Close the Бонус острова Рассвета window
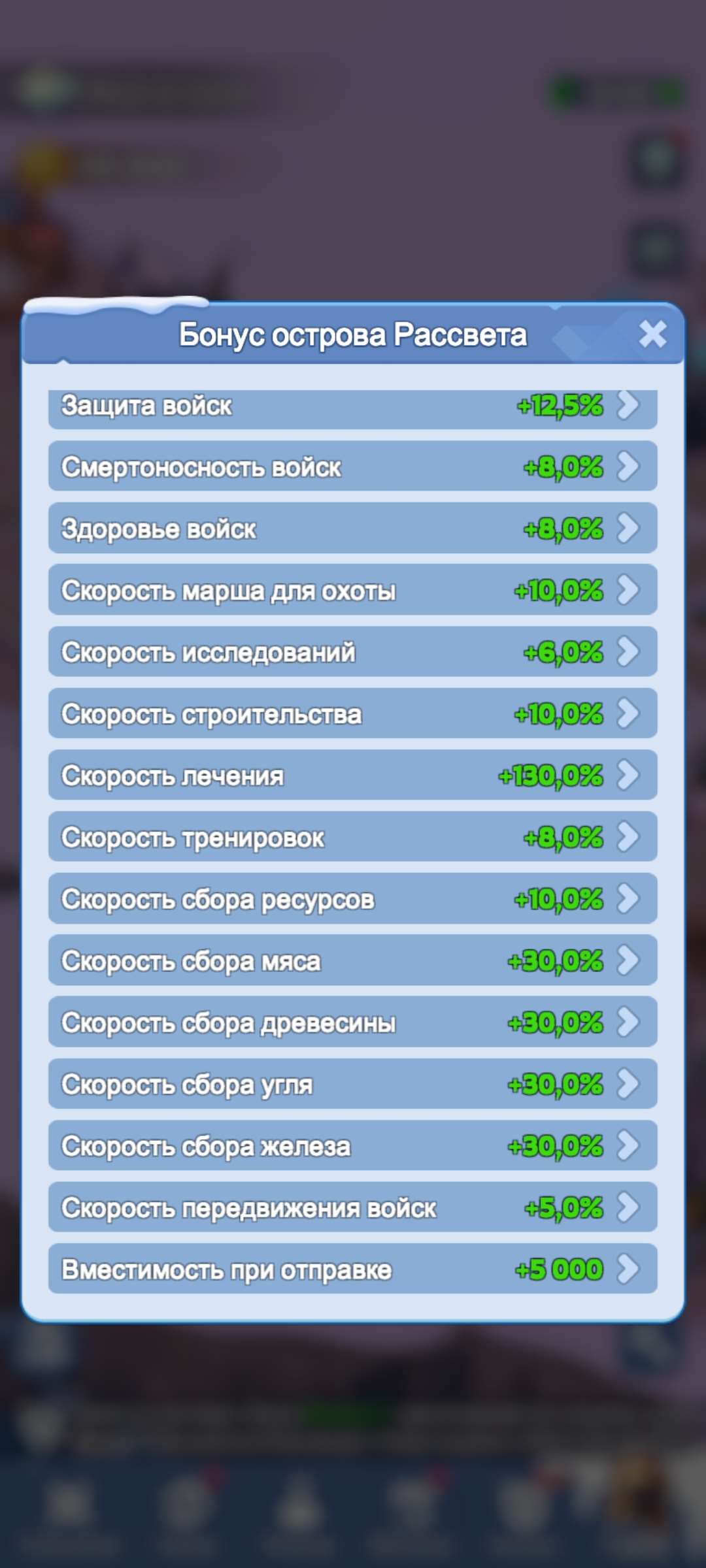 pyautogui.click(x=651, y=335)
